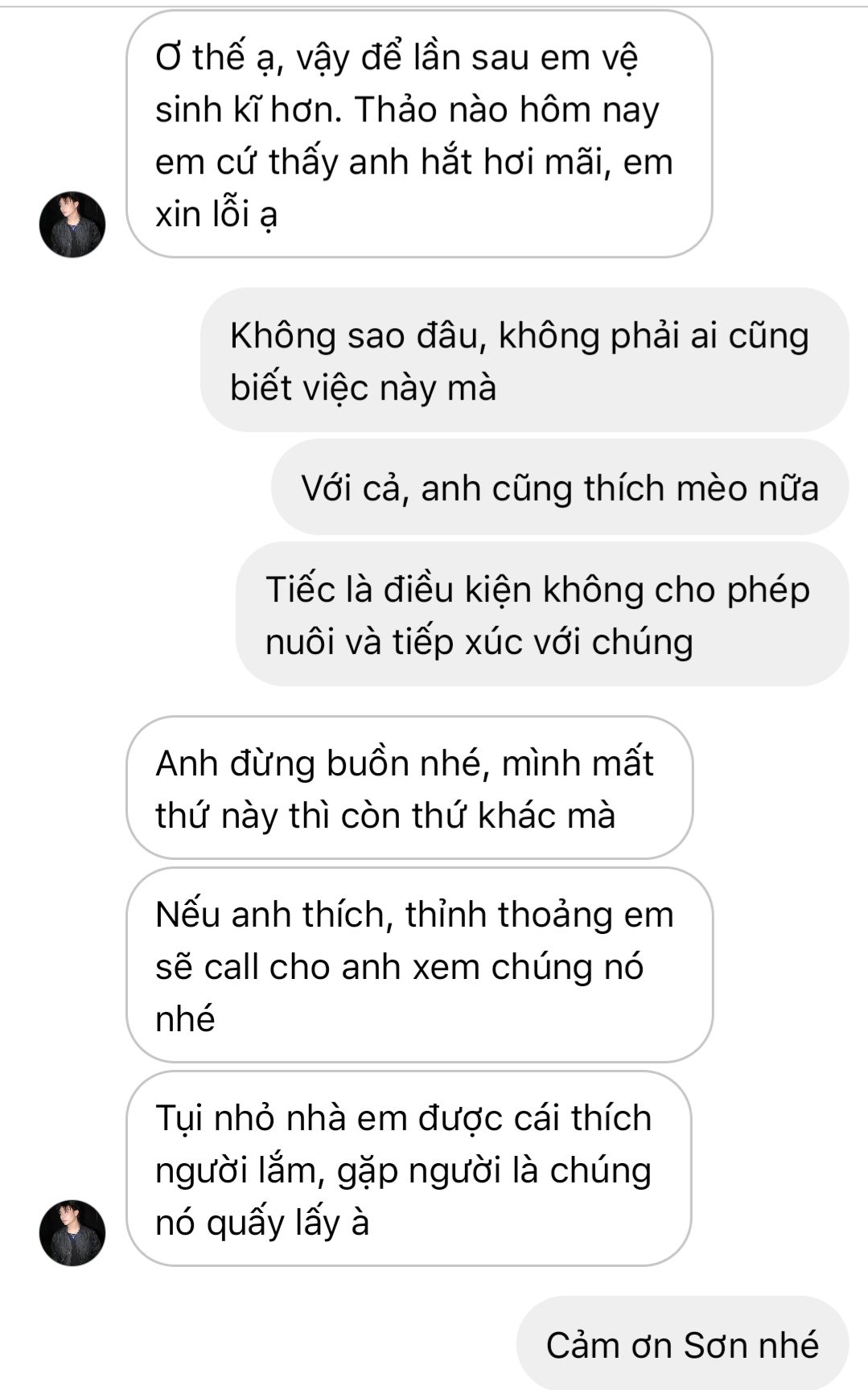Open sender's avatar beside the 'xin lỗi ạ' message
Screen dimensions: 868x1390
coord(72,224)
